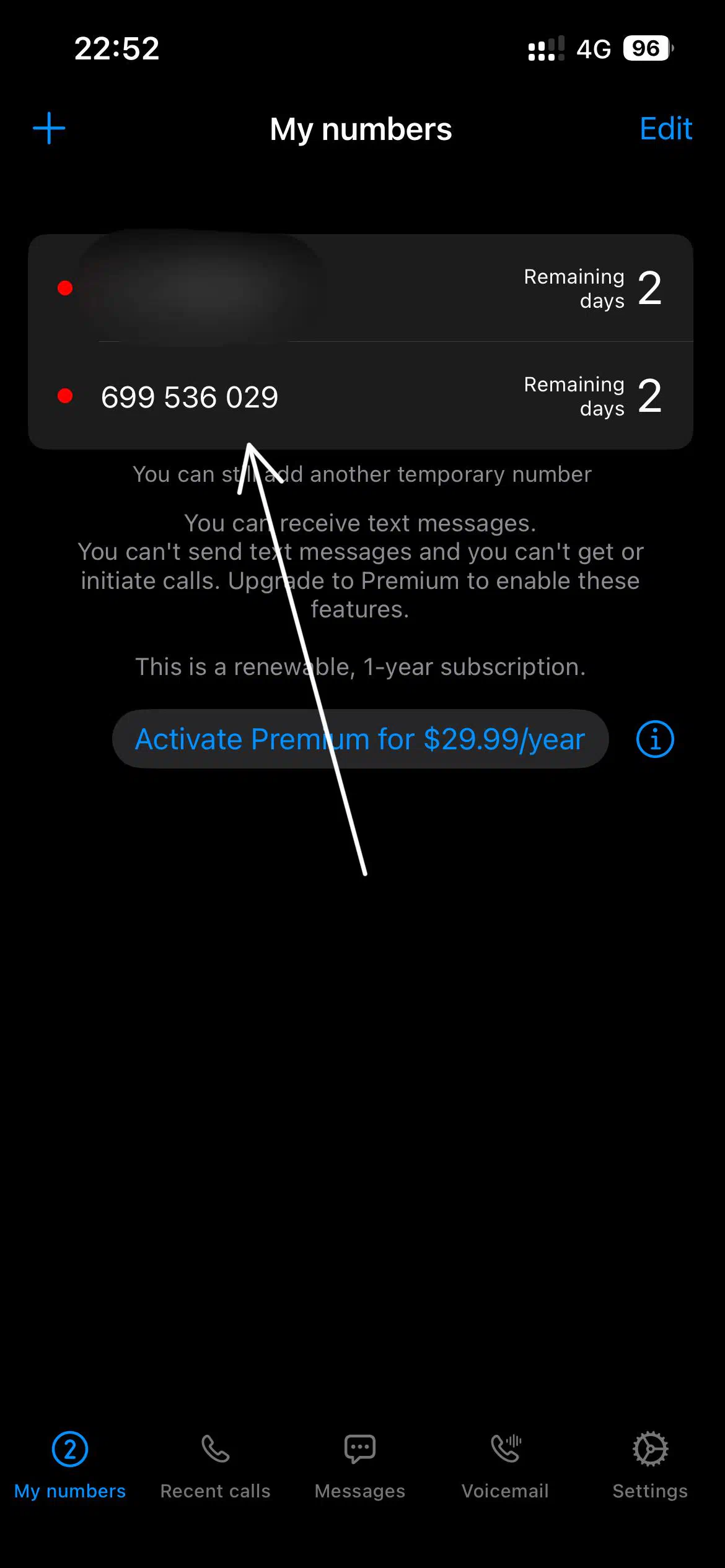Add a new number with the plus icon

pos(49,129)
